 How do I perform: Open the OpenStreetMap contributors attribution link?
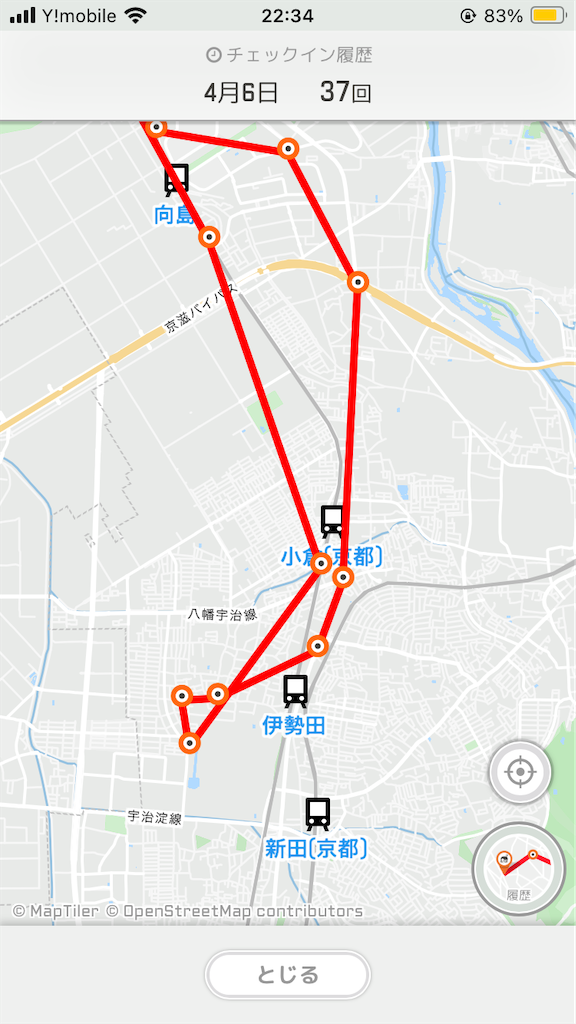coord(234,910)
